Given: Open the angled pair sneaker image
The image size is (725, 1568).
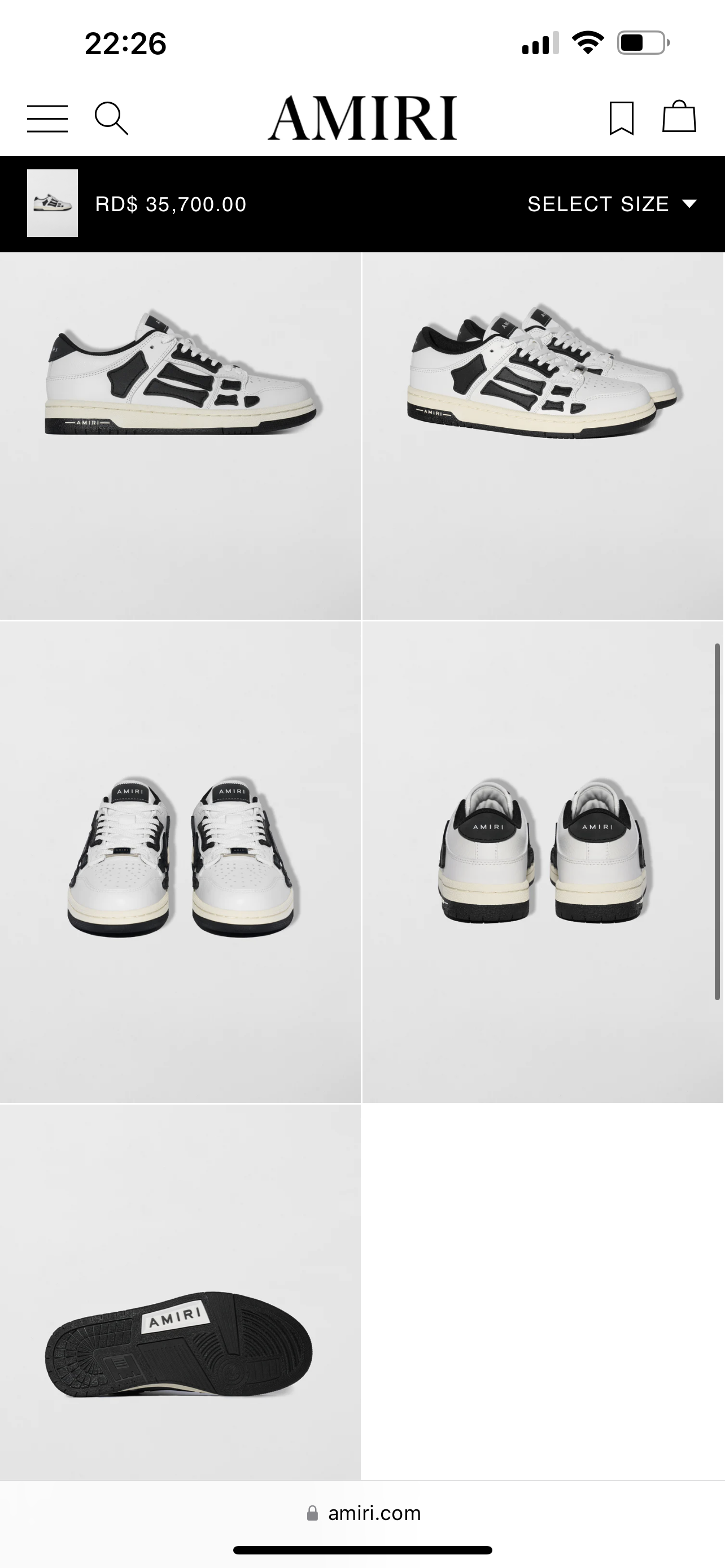Looking at the screenshot, I should pyautogui.click(x=543, y=436).
